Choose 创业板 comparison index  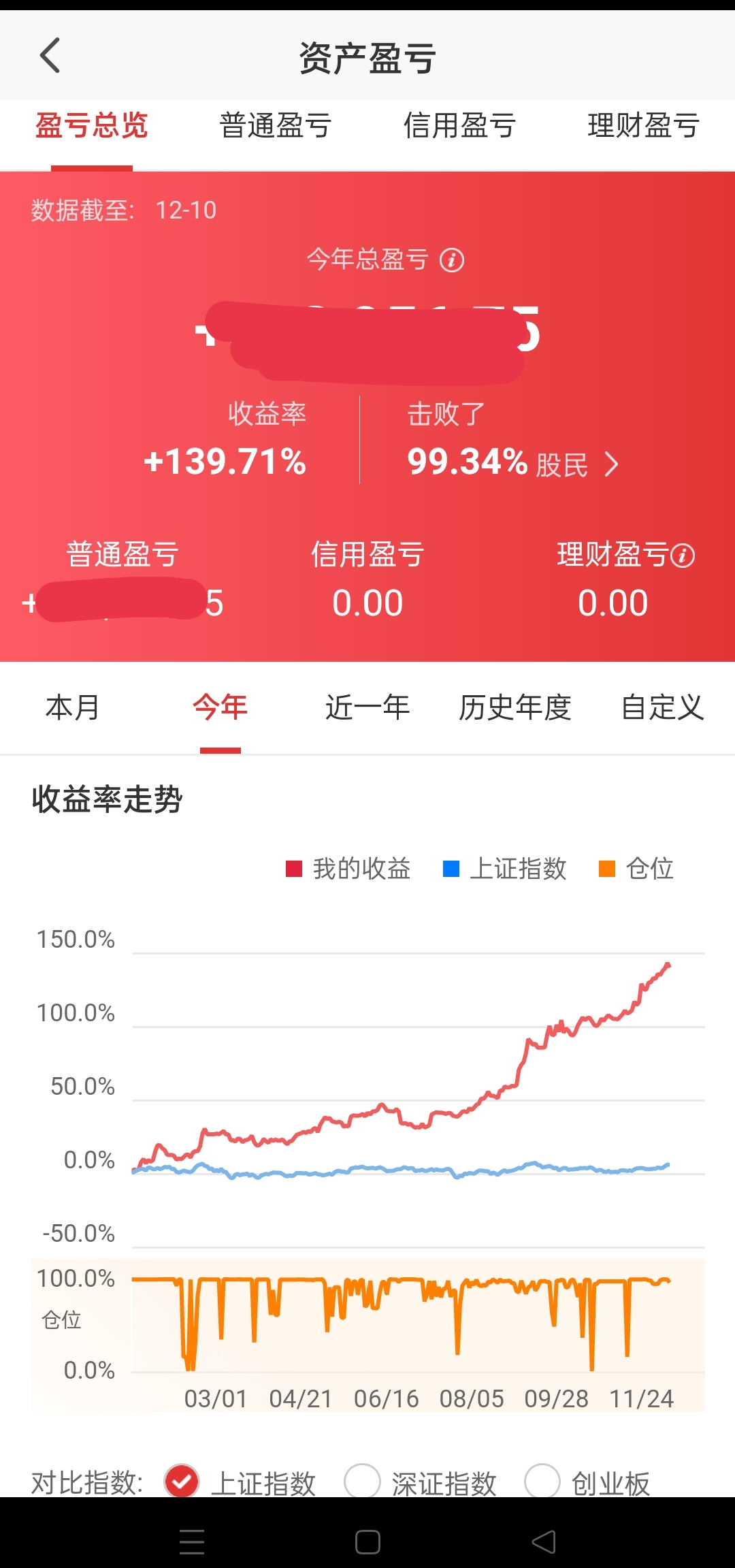[542, 1482]
